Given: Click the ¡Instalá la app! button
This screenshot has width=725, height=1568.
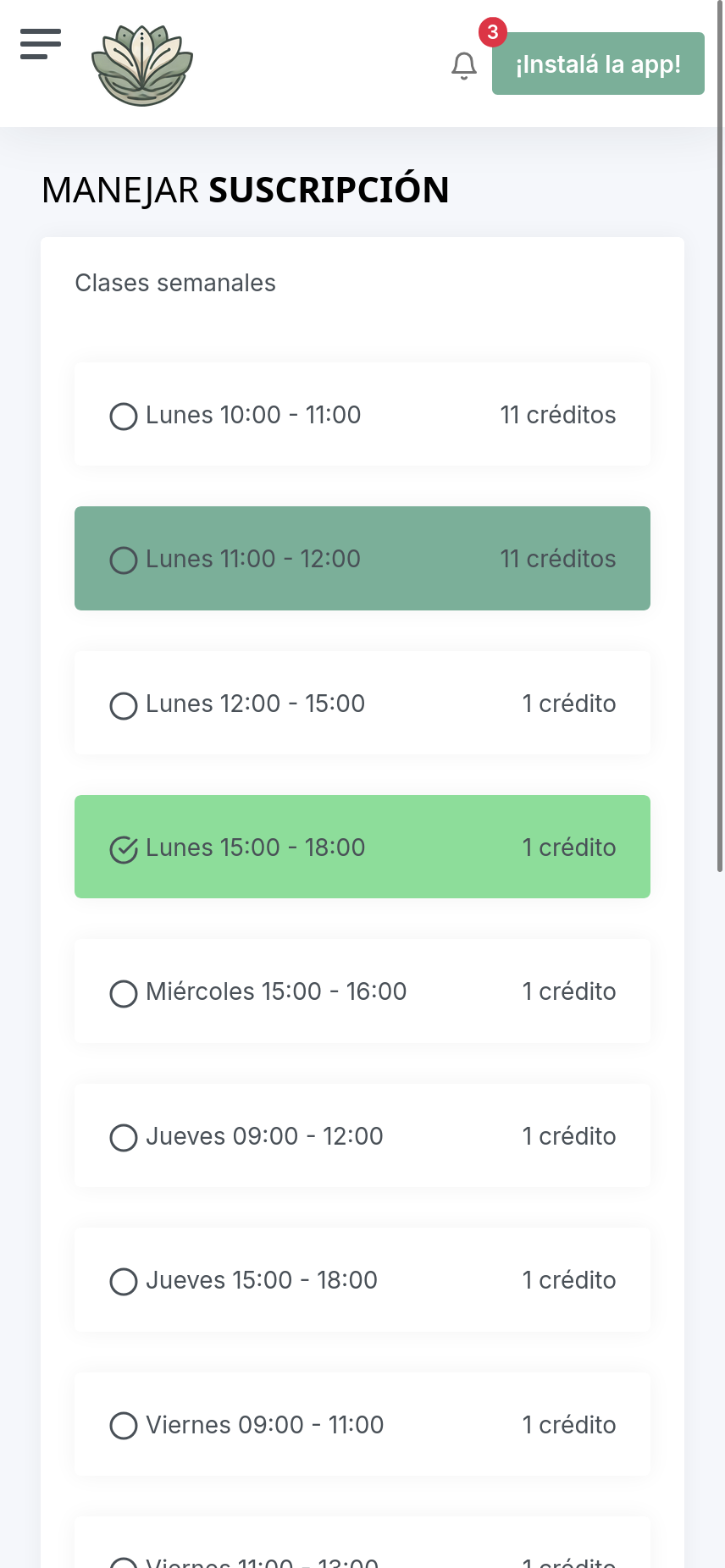Looking at the screenshot, I should point(598,63).
